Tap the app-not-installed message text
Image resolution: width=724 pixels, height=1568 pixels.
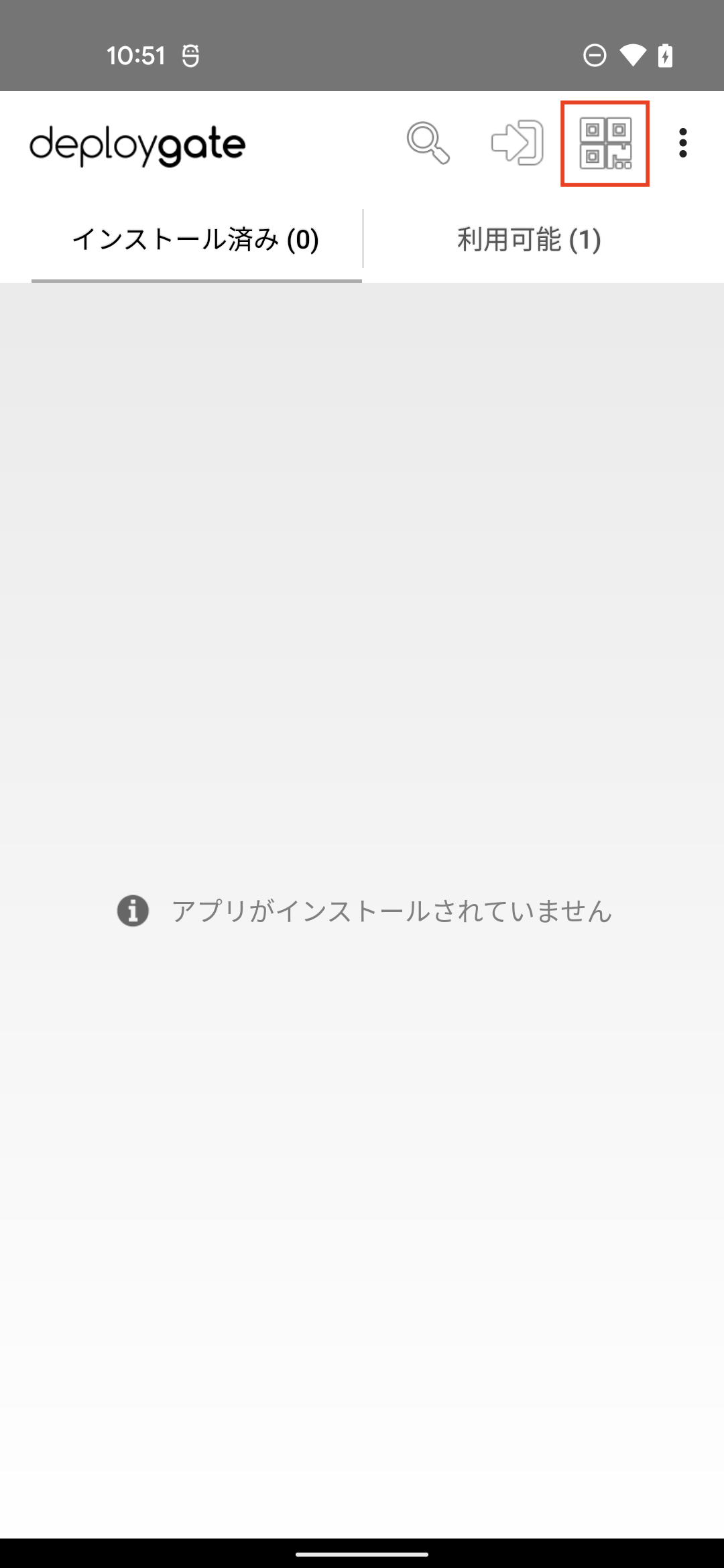point(392,910)
